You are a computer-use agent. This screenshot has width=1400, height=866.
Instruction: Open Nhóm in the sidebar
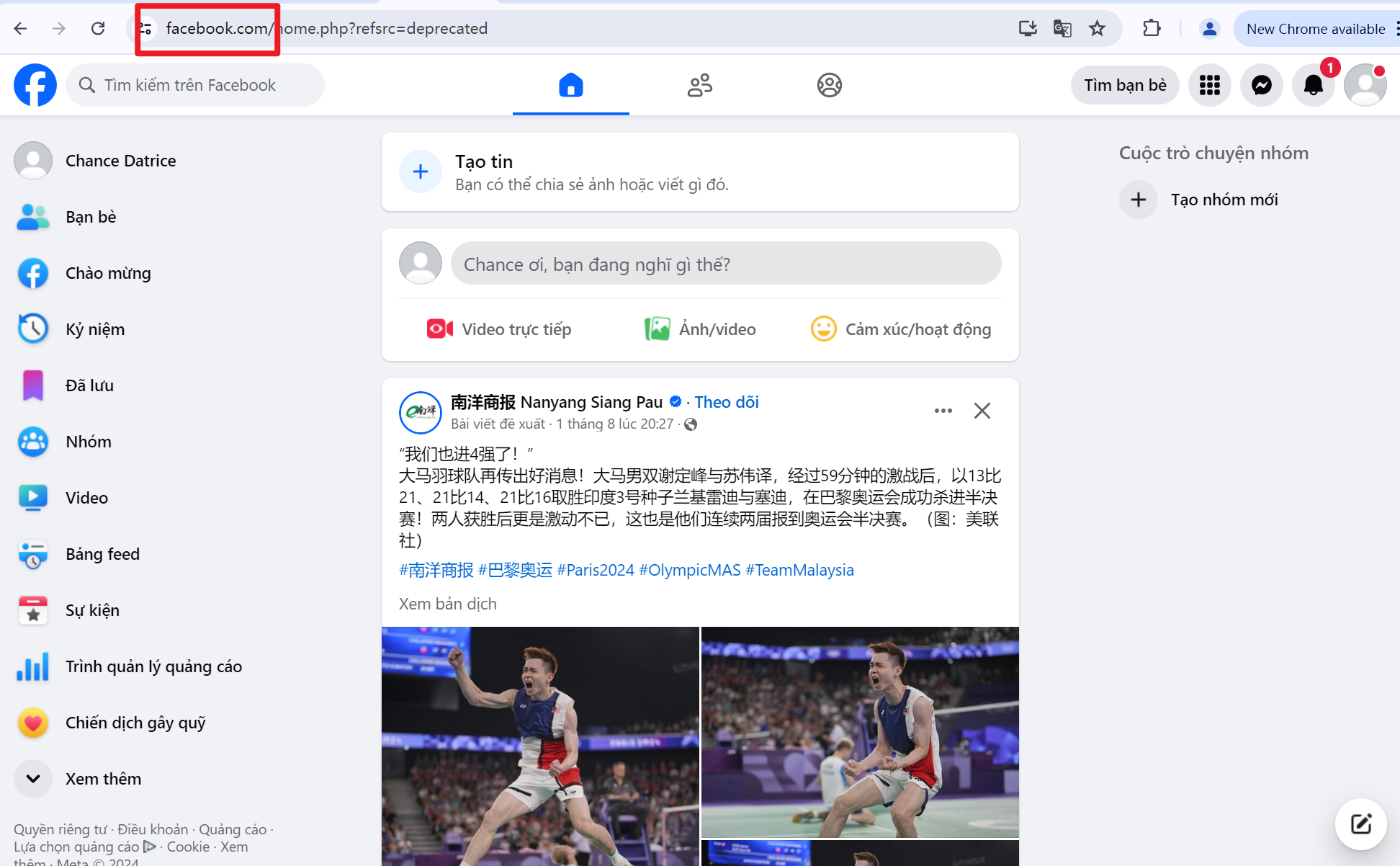88,442
